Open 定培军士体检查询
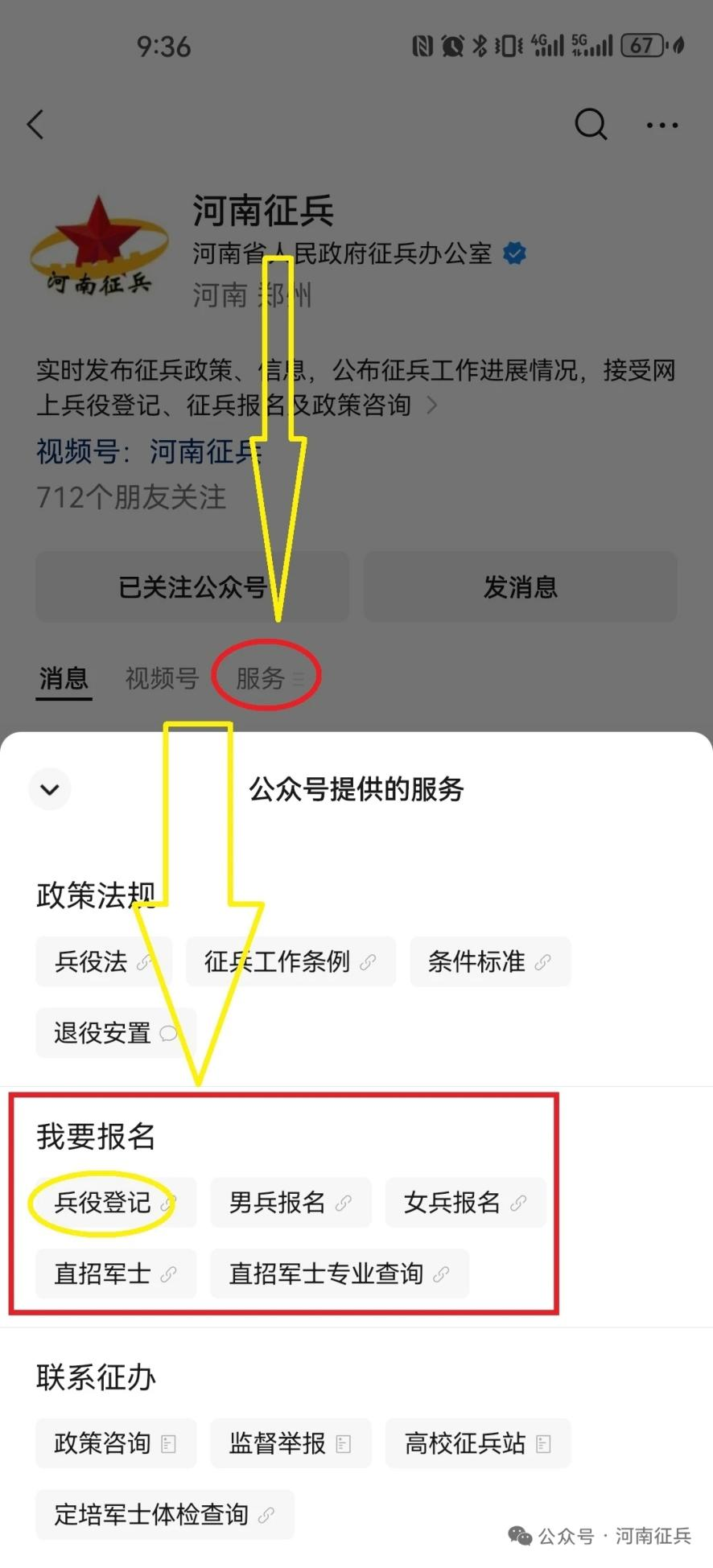The width and height of the screenshot is (713, 1568). [164, 1514]
